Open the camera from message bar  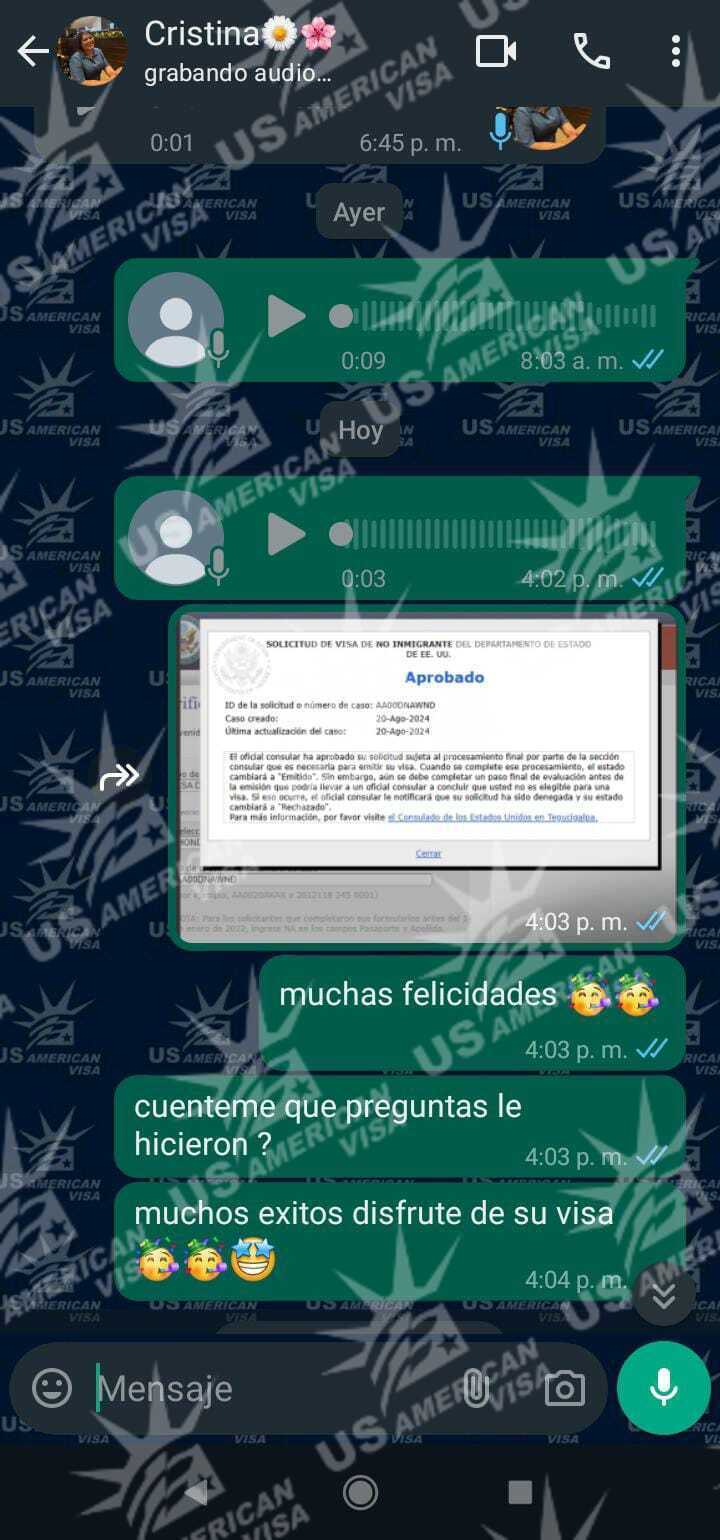tap(564, 1388)
